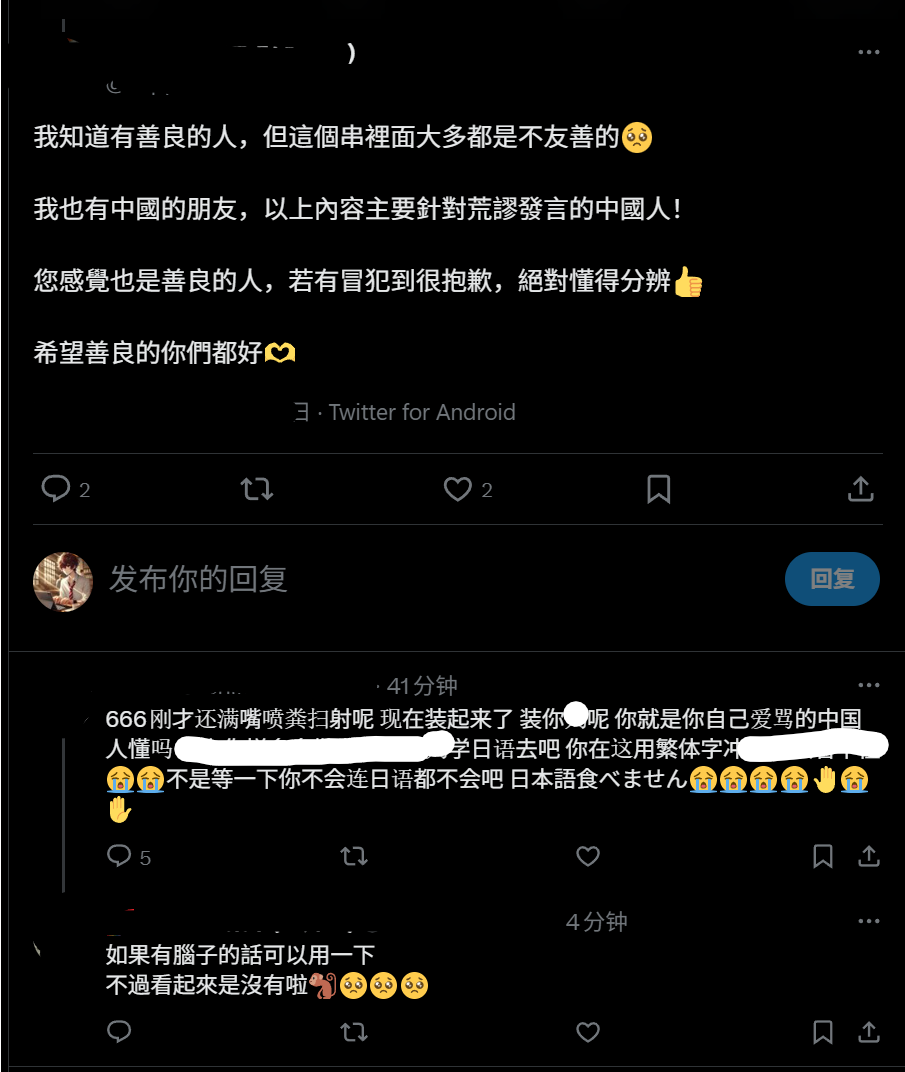
Task: Bookmark the main tweet
Action: tap(658, 489)
